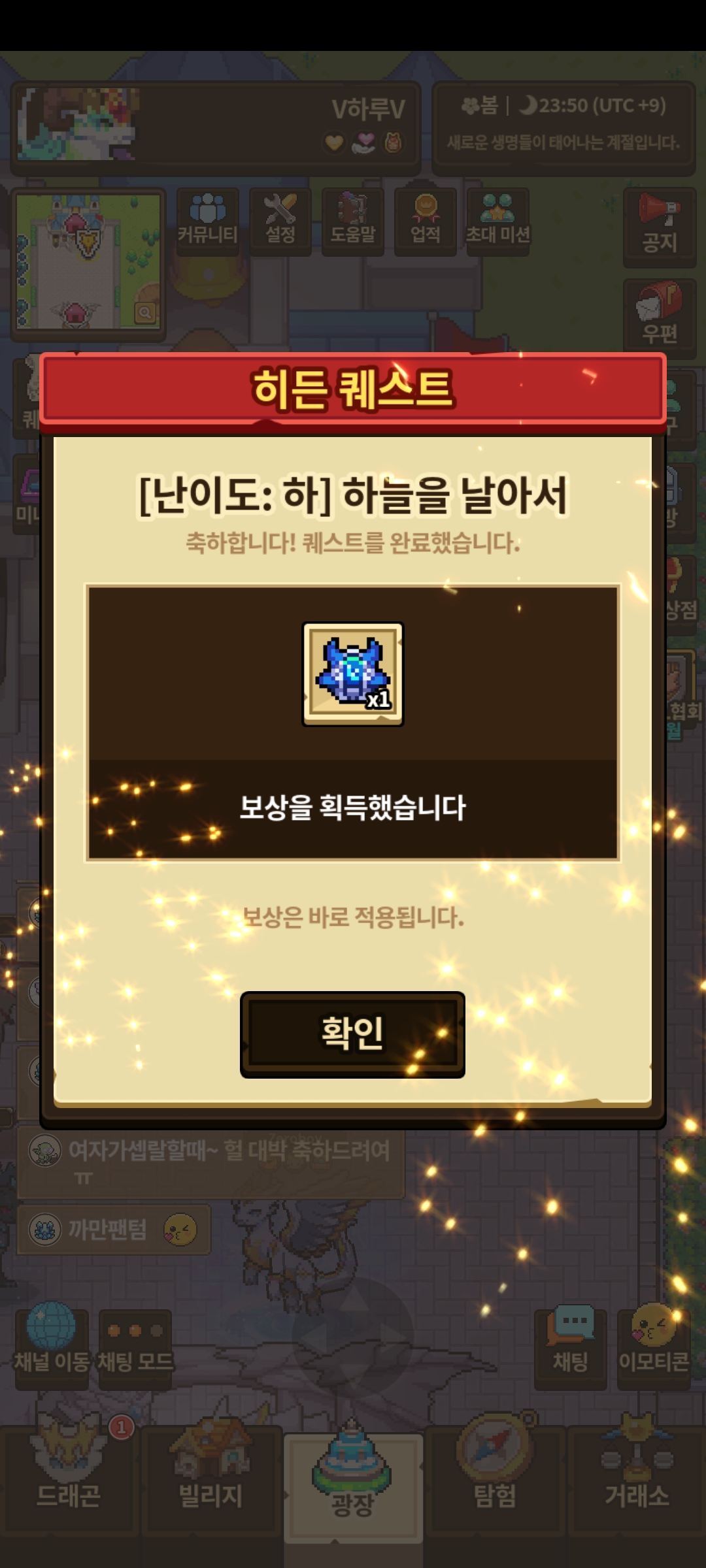Confirm the hidden quest reward with 확인
The image size is (706, 1568).
click(x=352, y=1034)
